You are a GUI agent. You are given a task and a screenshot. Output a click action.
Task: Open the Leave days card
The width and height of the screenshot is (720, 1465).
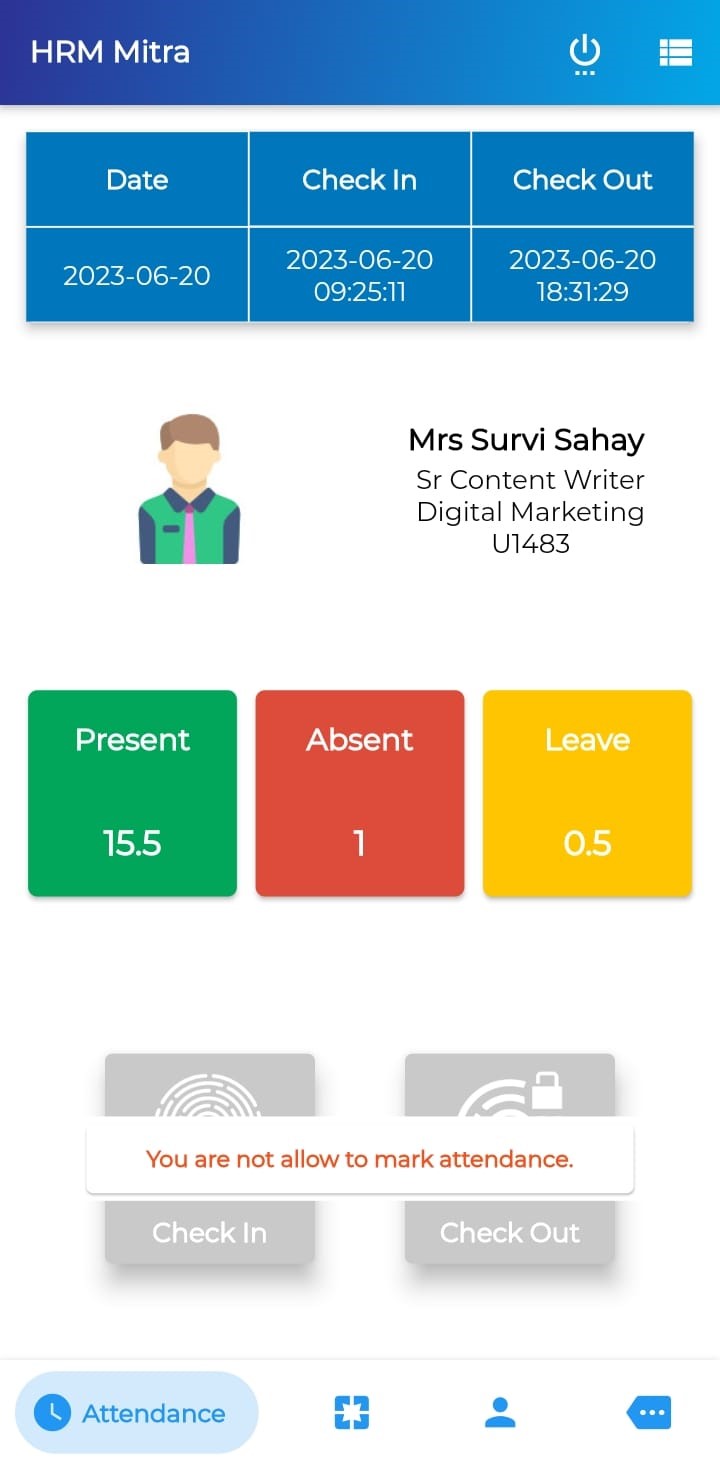(588, 793)
